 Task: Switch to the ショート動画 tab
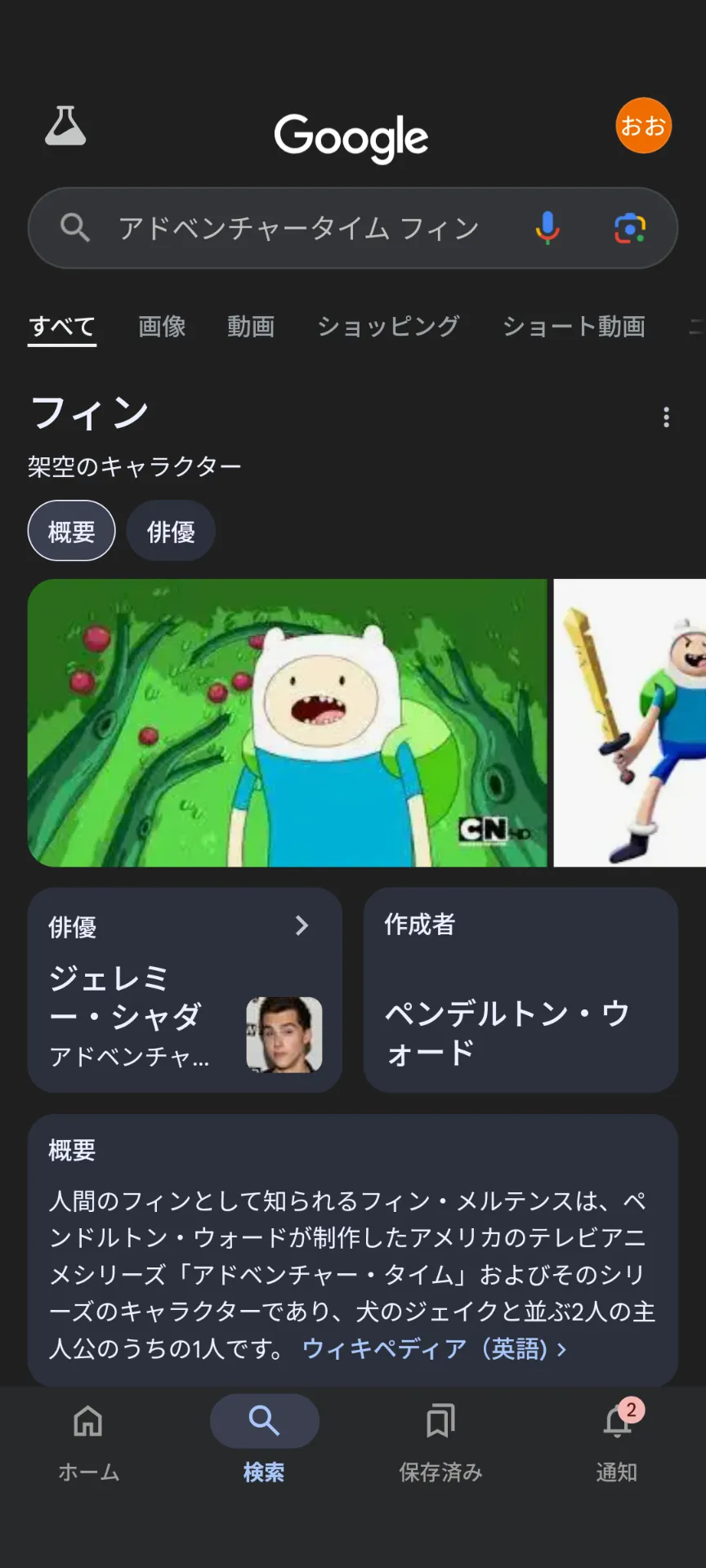[x=574, y=327]
